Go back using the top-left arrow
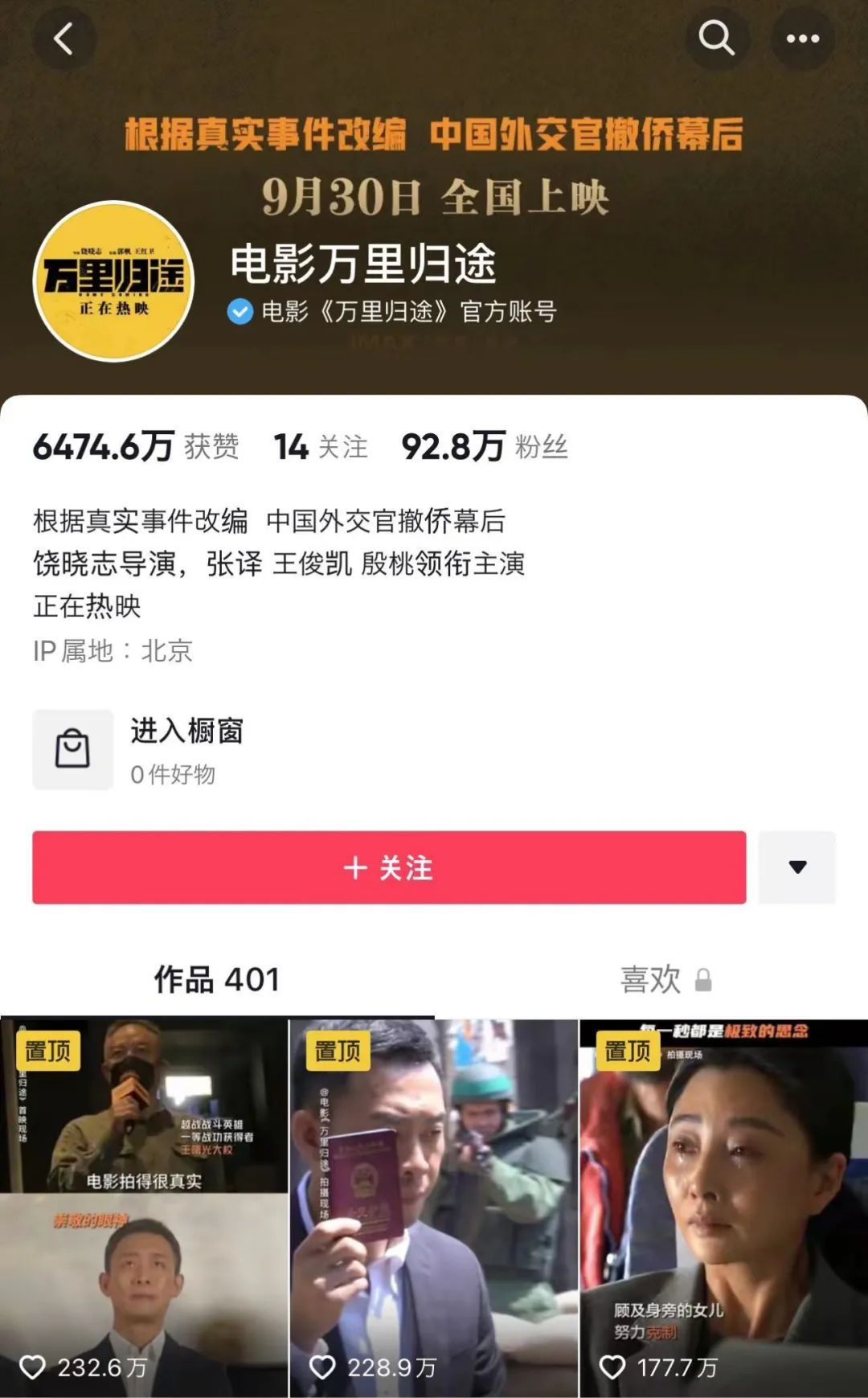The width and height of the screenshot is (868, 1398). [63, 39]
